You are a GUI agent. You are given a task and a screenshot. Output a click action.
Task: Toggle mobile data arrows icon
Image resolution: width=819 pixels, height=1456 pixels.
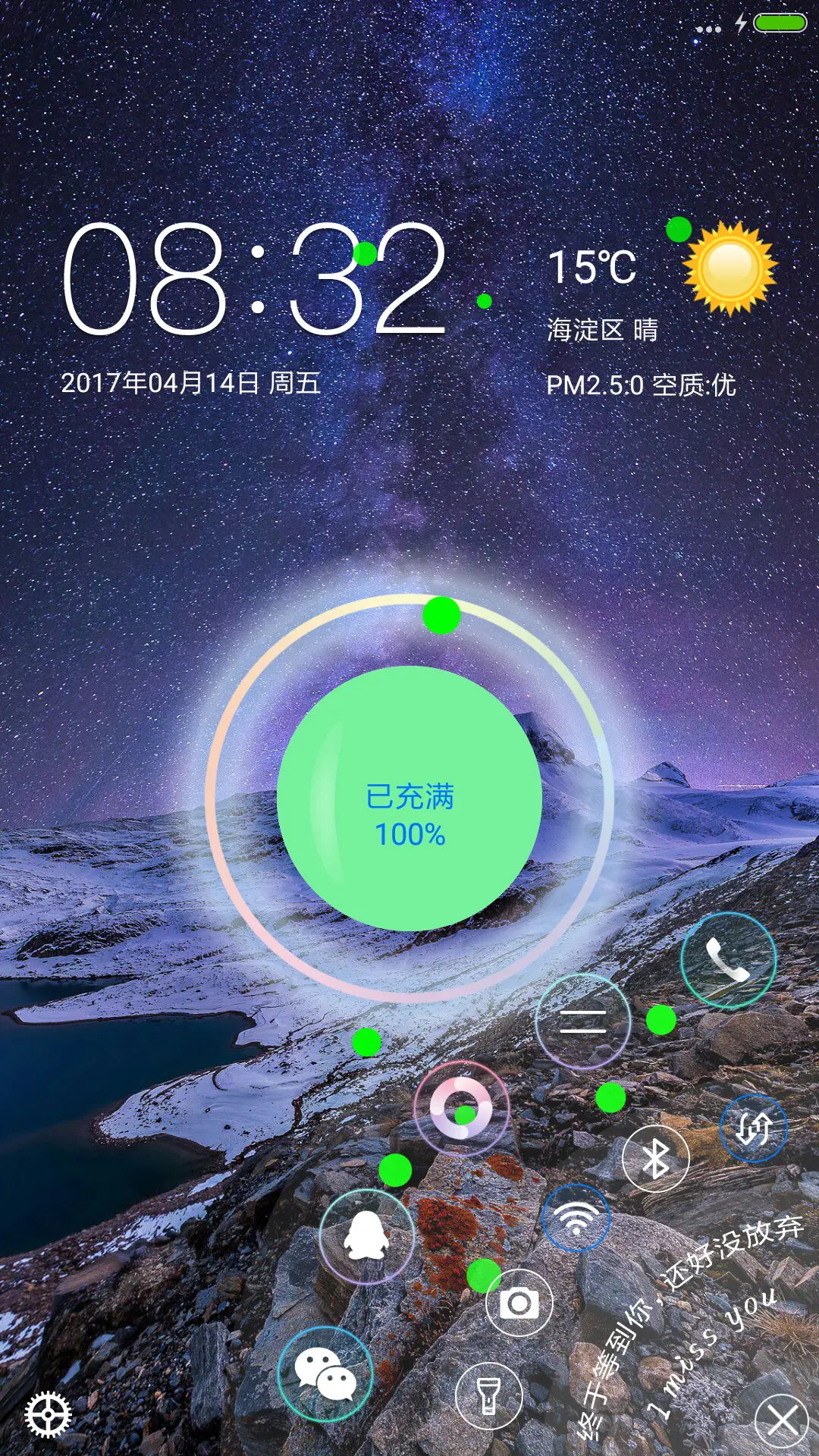pyautogui.click(x=754, y=1128)
